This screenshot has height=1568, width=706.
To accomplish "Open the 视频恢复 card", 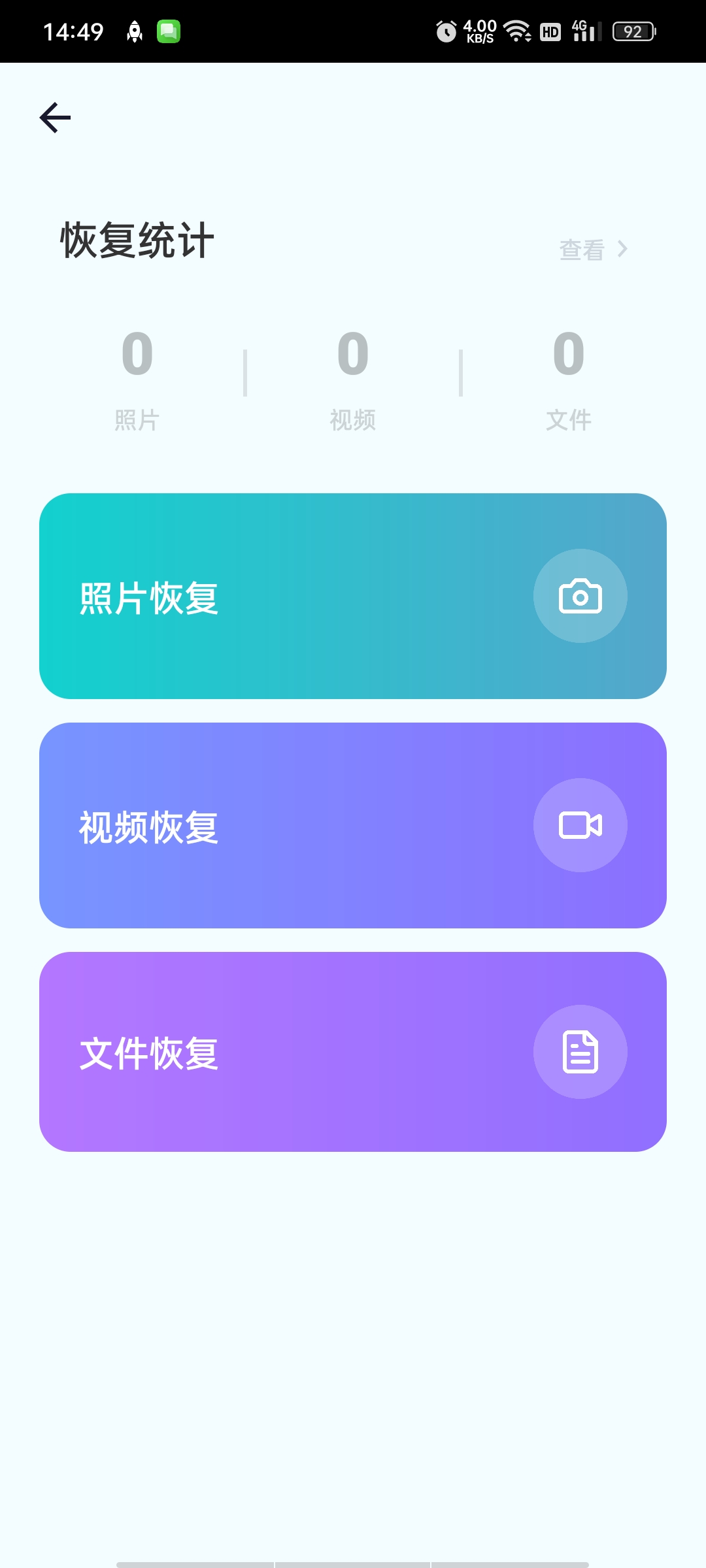I will coord(353,825).
